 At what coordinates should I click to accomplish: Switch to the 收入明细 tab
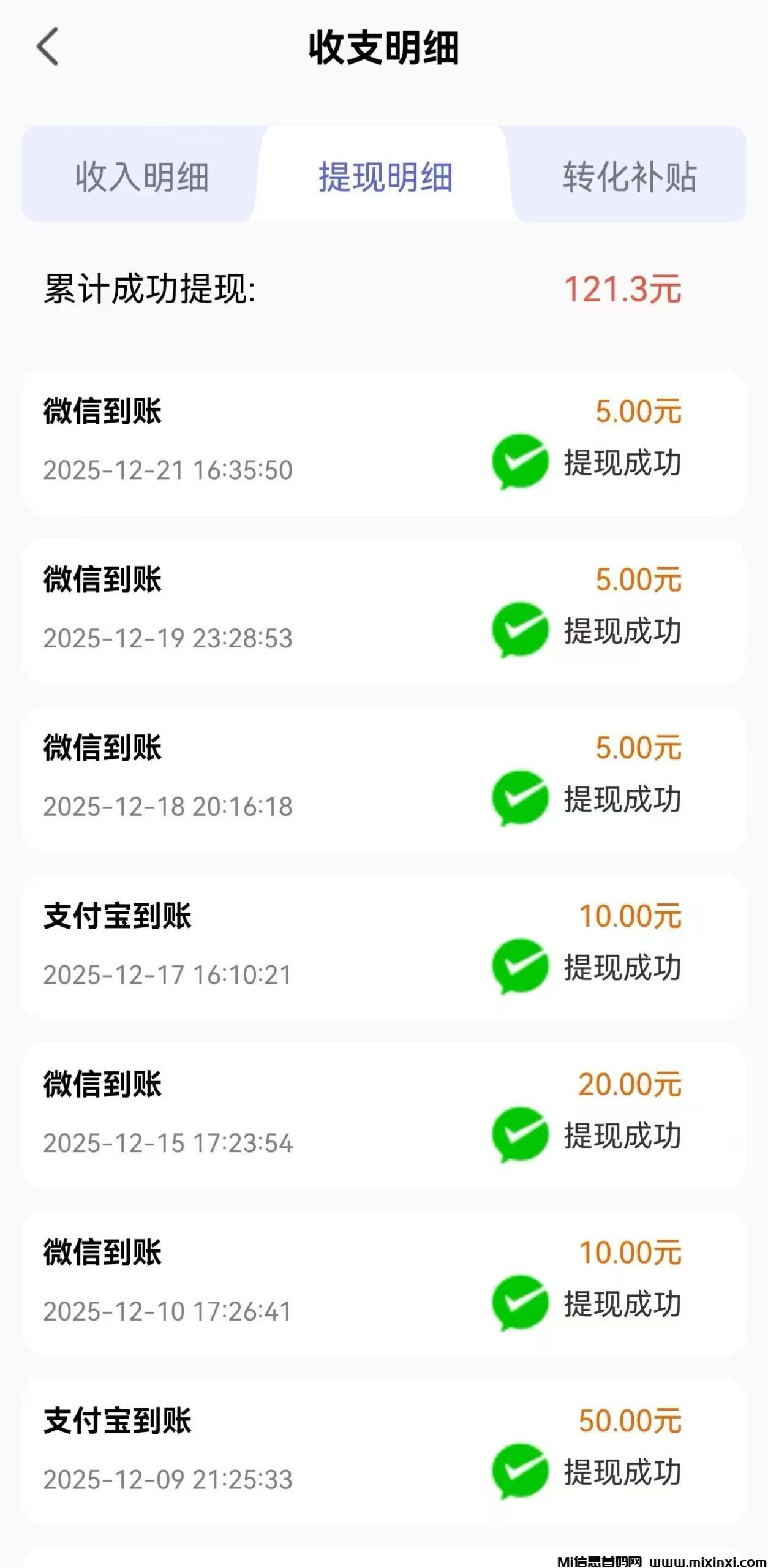(x=143, y=176)
